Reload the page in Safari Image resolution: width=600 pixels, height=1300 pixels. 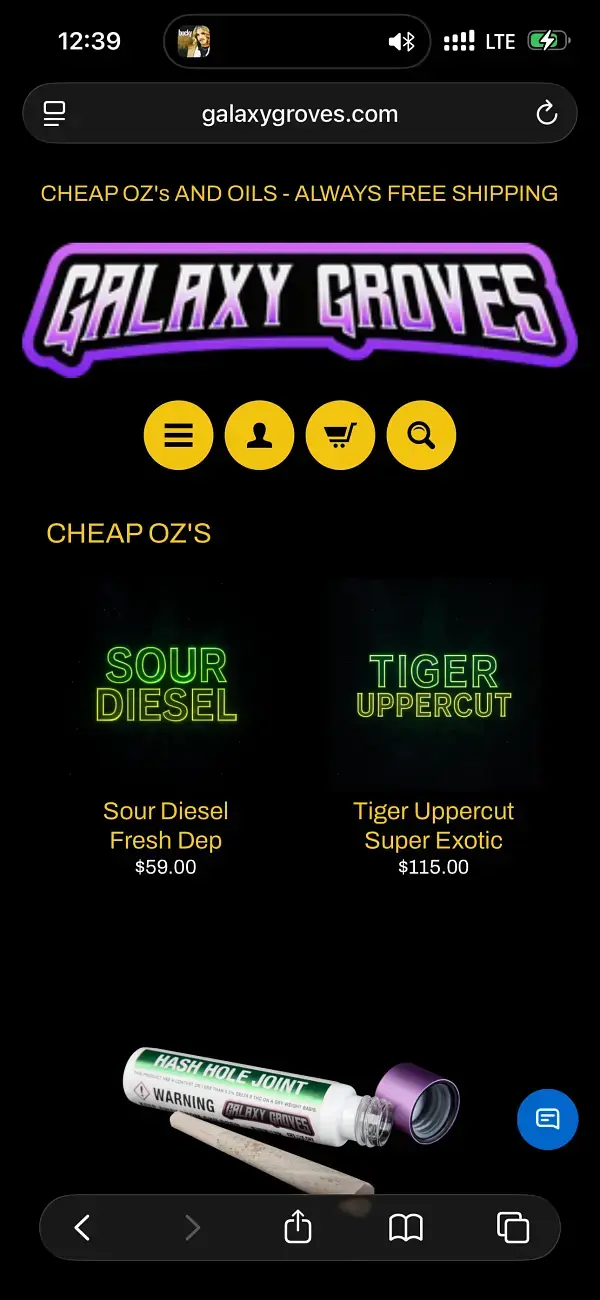coord(546,114)
